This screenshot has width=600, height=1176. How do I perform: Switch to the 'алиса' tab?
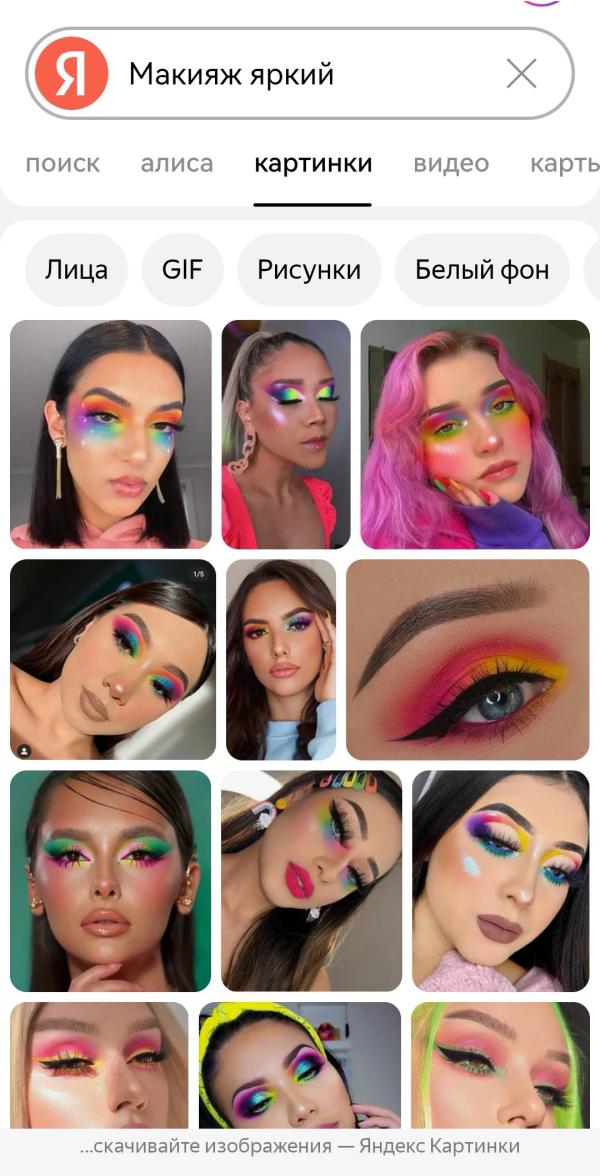[x=177, y=164]
